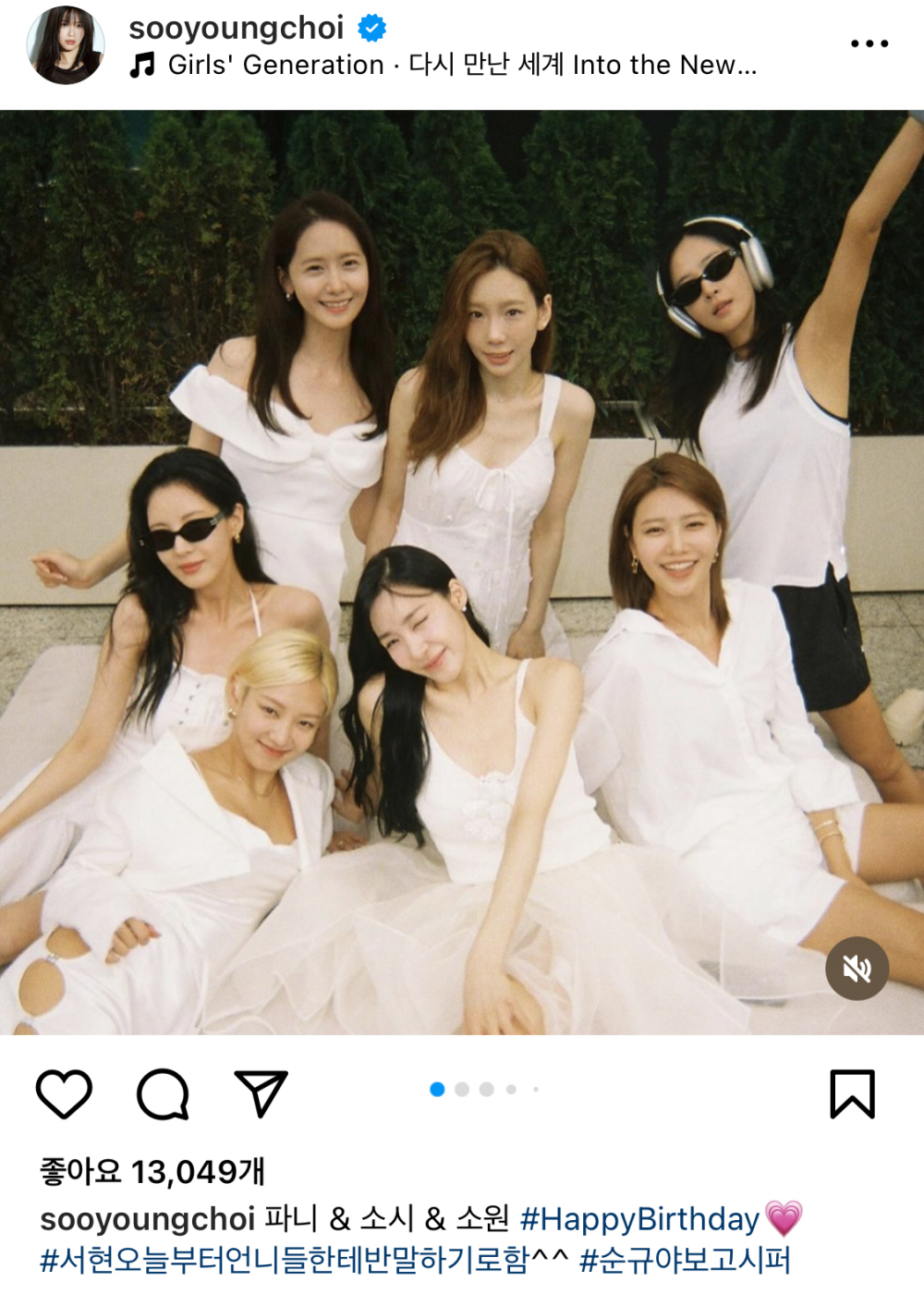The height and width of the screenshot is (1294, 924).
Task: Open the #HappyBirthday hashtag
Action: click(639, 1219)
